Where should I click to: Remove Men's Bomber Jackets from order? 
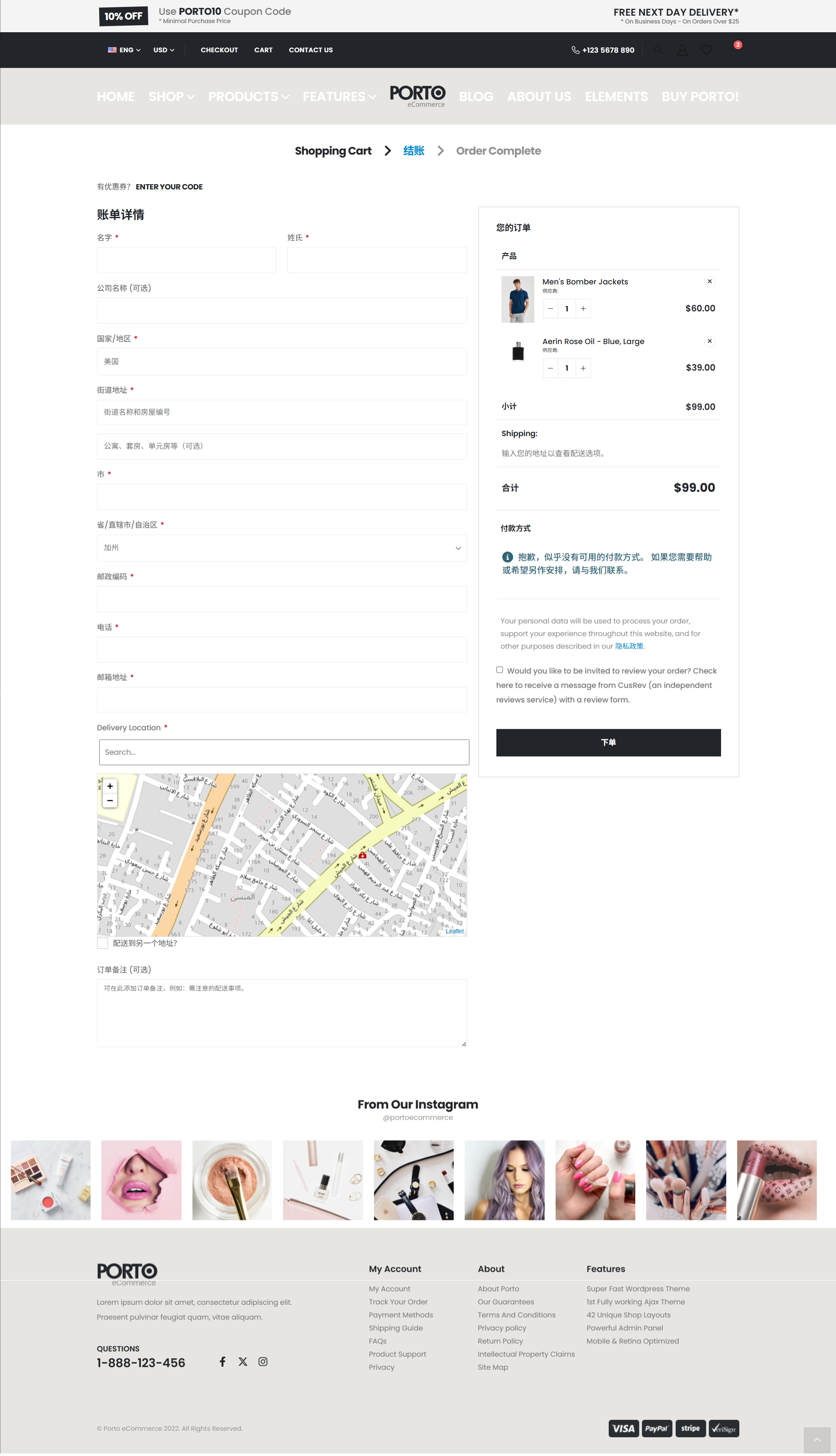tap(710, 281)
